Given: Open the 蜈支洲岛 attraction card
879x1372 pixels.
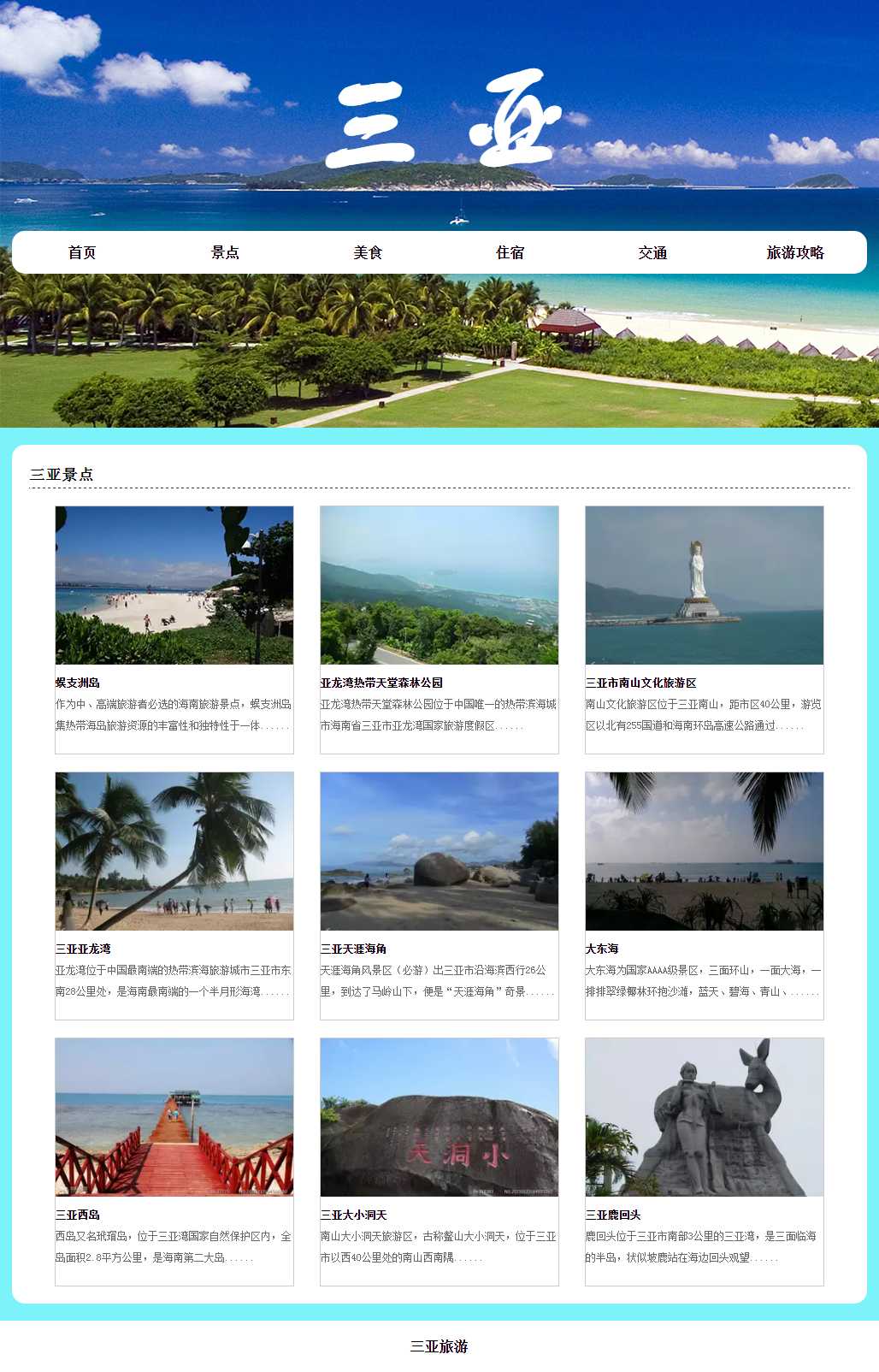Looking at the screenshot, I should coord(174,586).
